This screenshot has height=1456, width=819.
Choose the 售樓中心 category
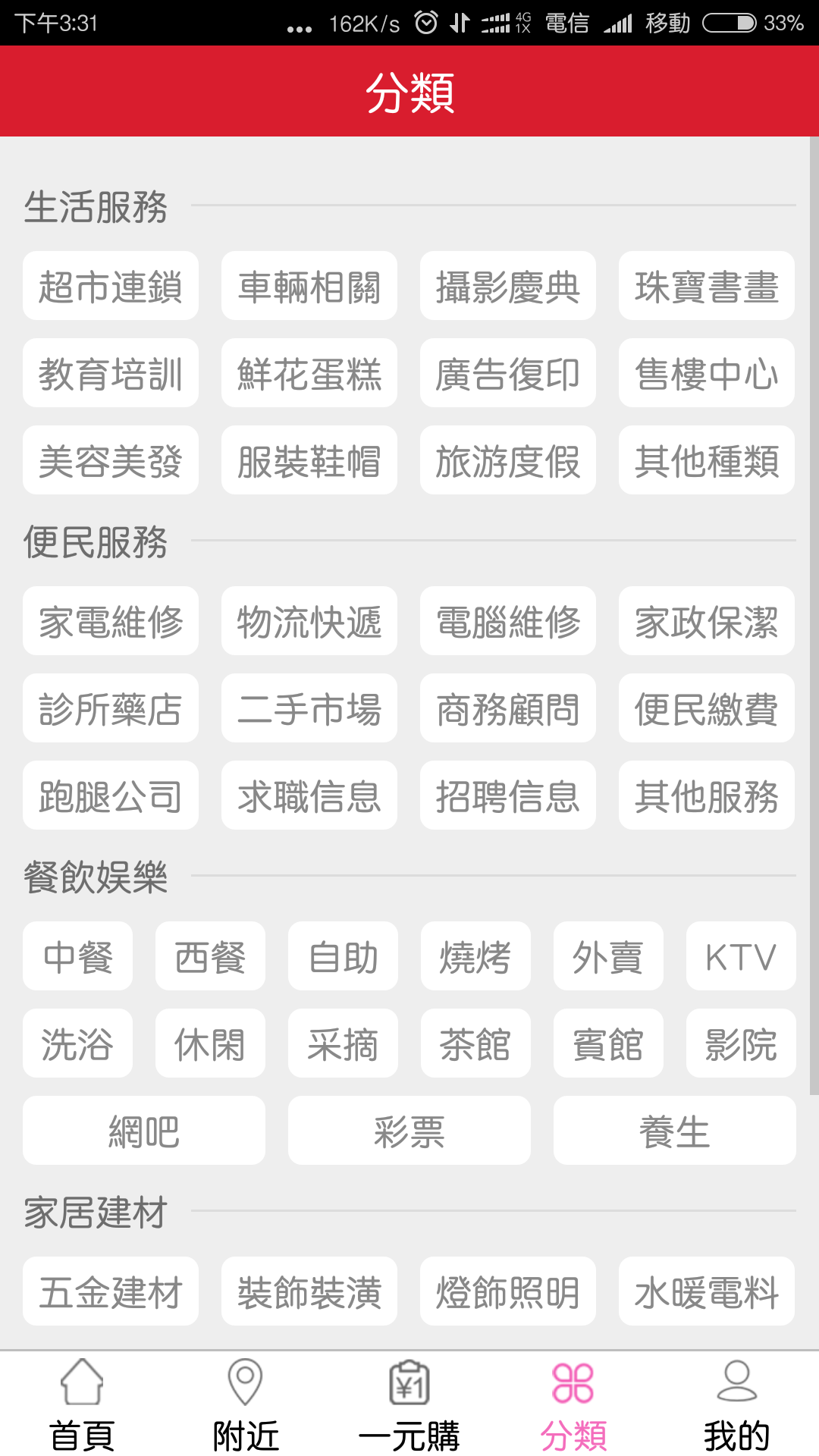pos(707,373)
